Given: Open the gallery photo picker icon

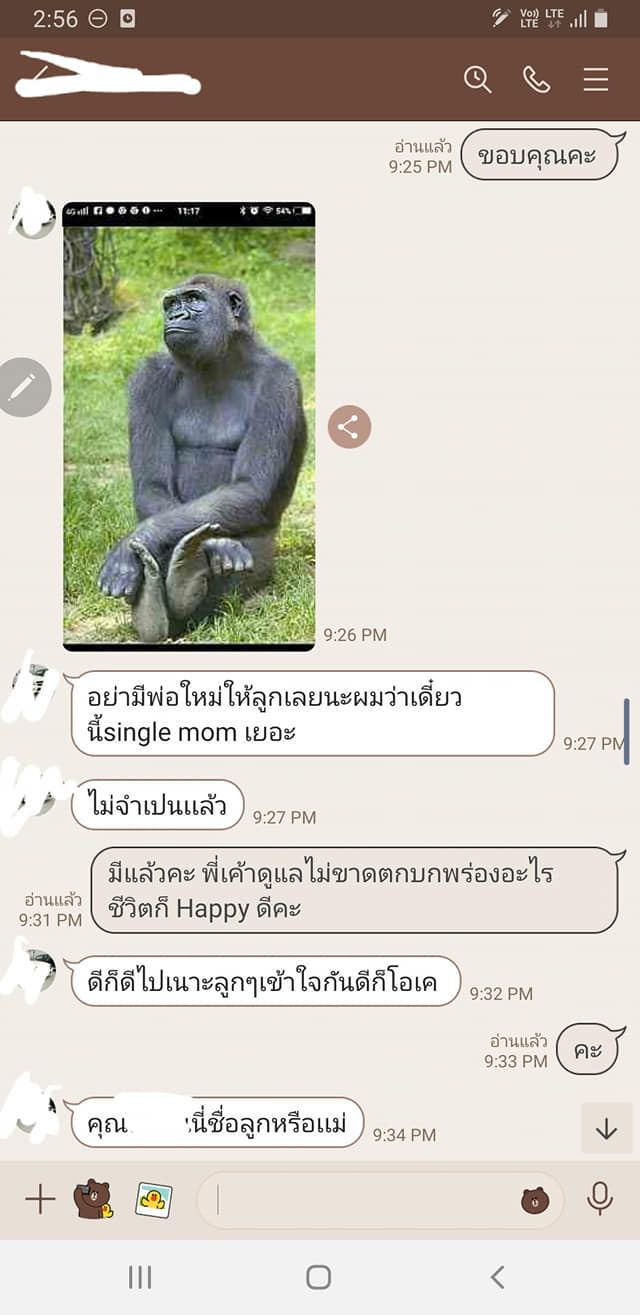Looking at the screenshot, I should 153,1199.
